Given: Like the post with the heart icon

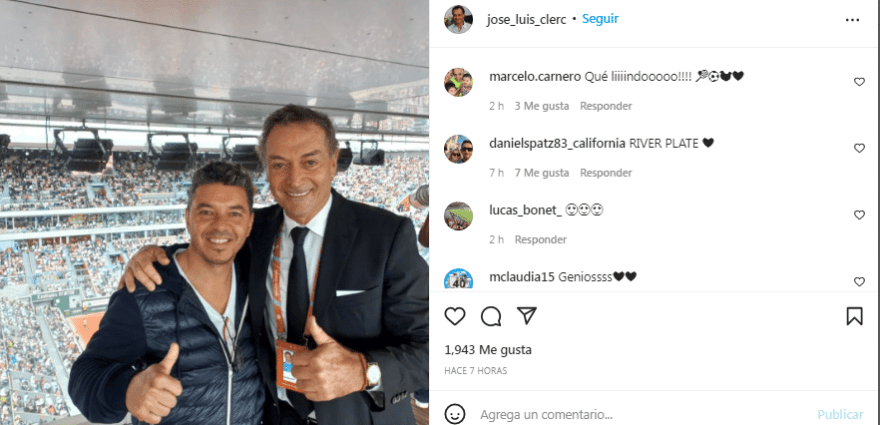Looking at the screenshot, I should tap(455, 316).
